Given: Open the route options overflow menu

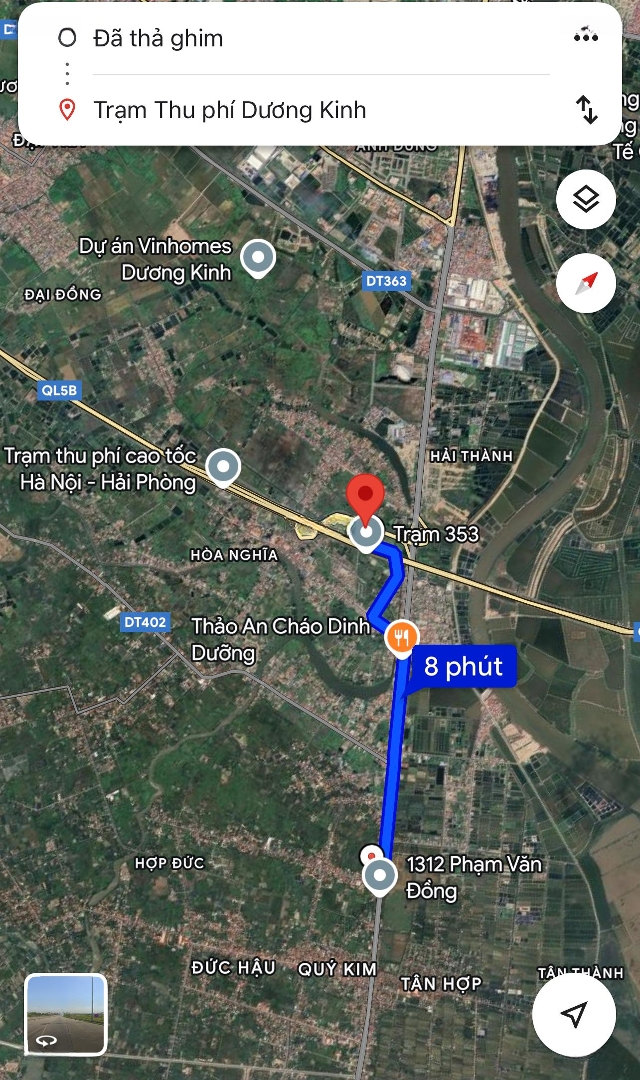Looking at the screenshot, I should coord(586,37).
